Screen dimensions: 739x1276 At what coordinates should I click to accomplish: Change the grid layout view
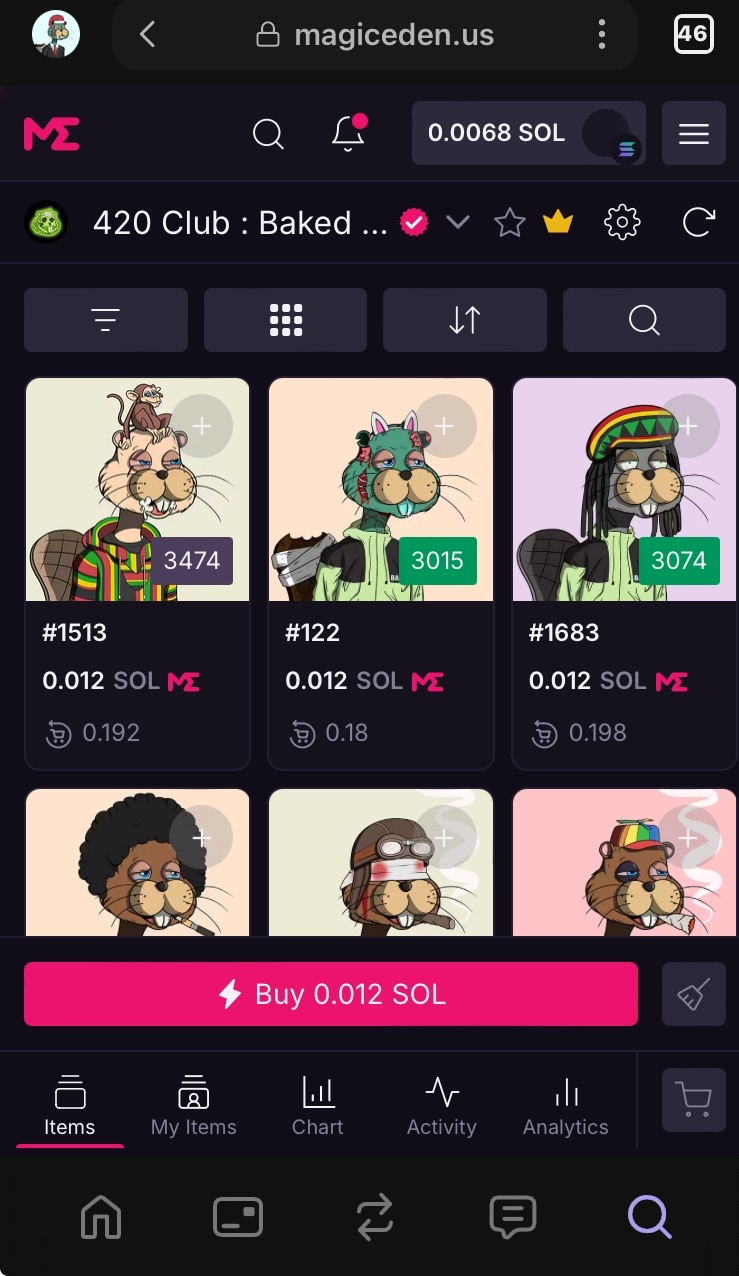click(x=285, y=320)
